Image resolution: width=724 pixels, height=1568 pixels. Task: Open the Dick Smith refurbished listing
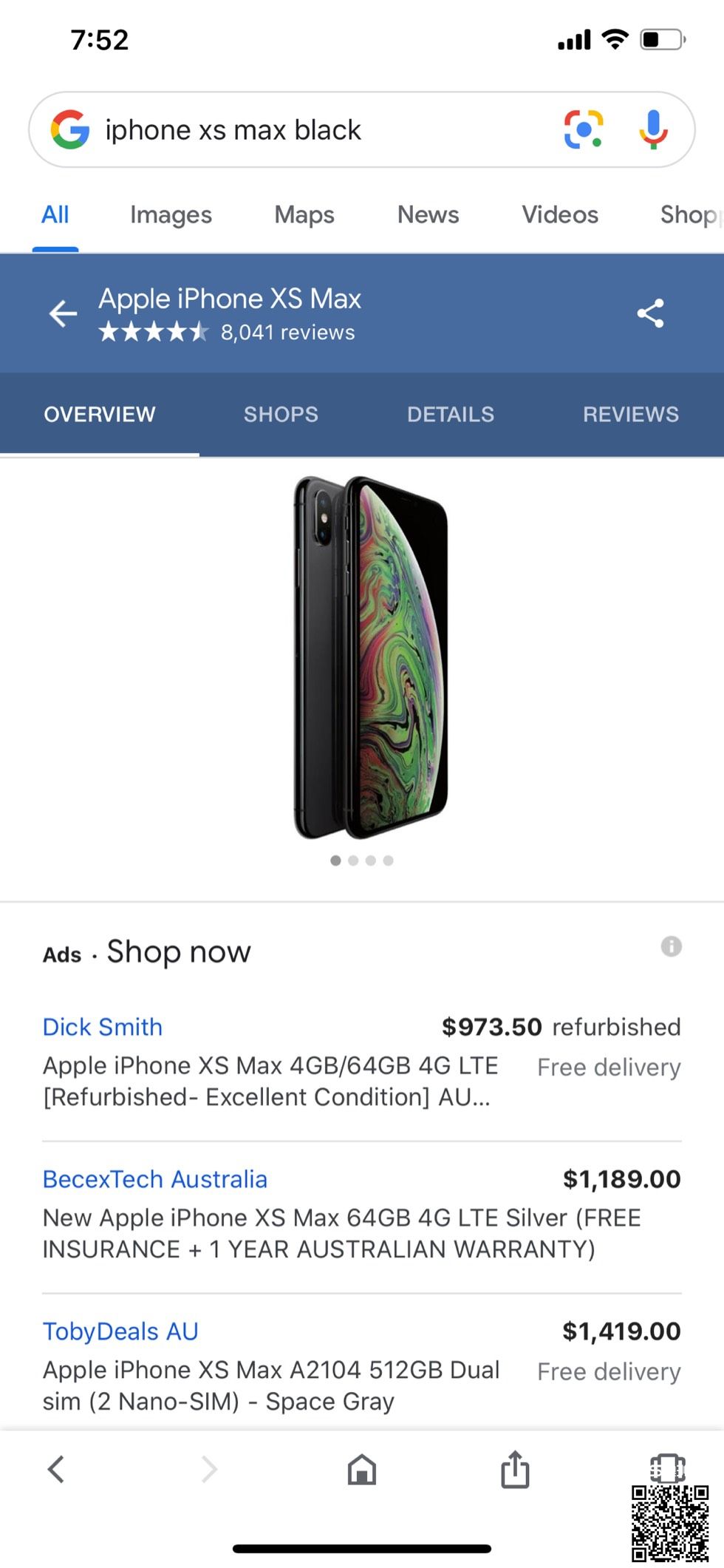click(103, 1027)
